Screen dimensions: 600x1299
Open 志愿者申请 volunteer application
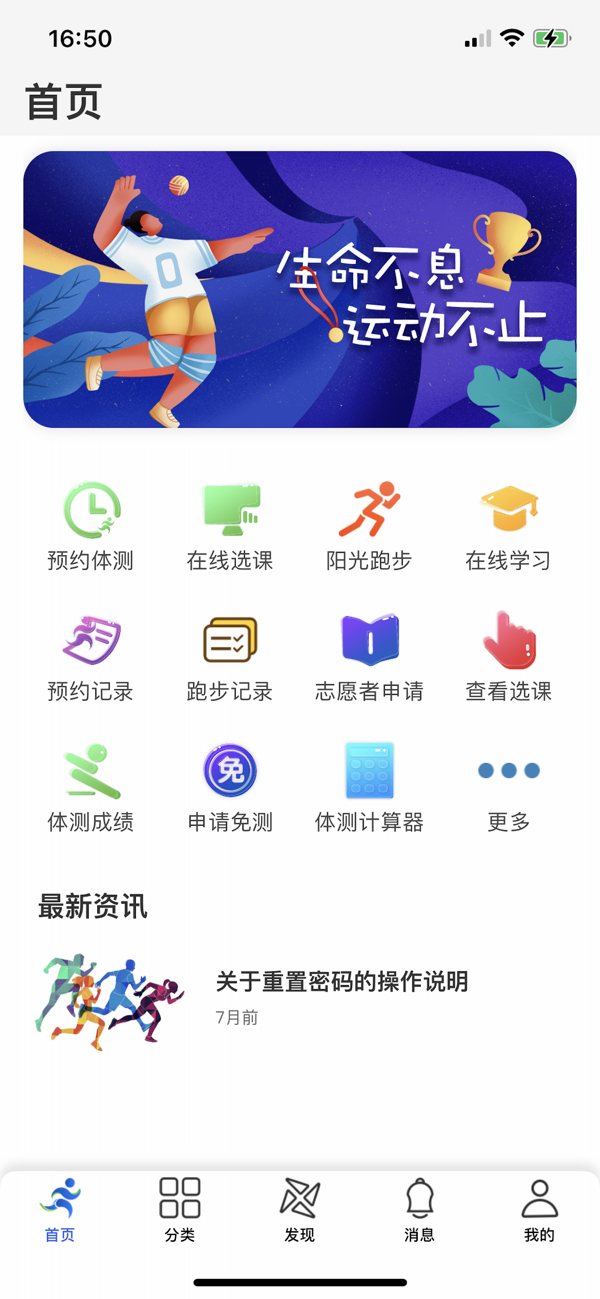tap(369, 656)
